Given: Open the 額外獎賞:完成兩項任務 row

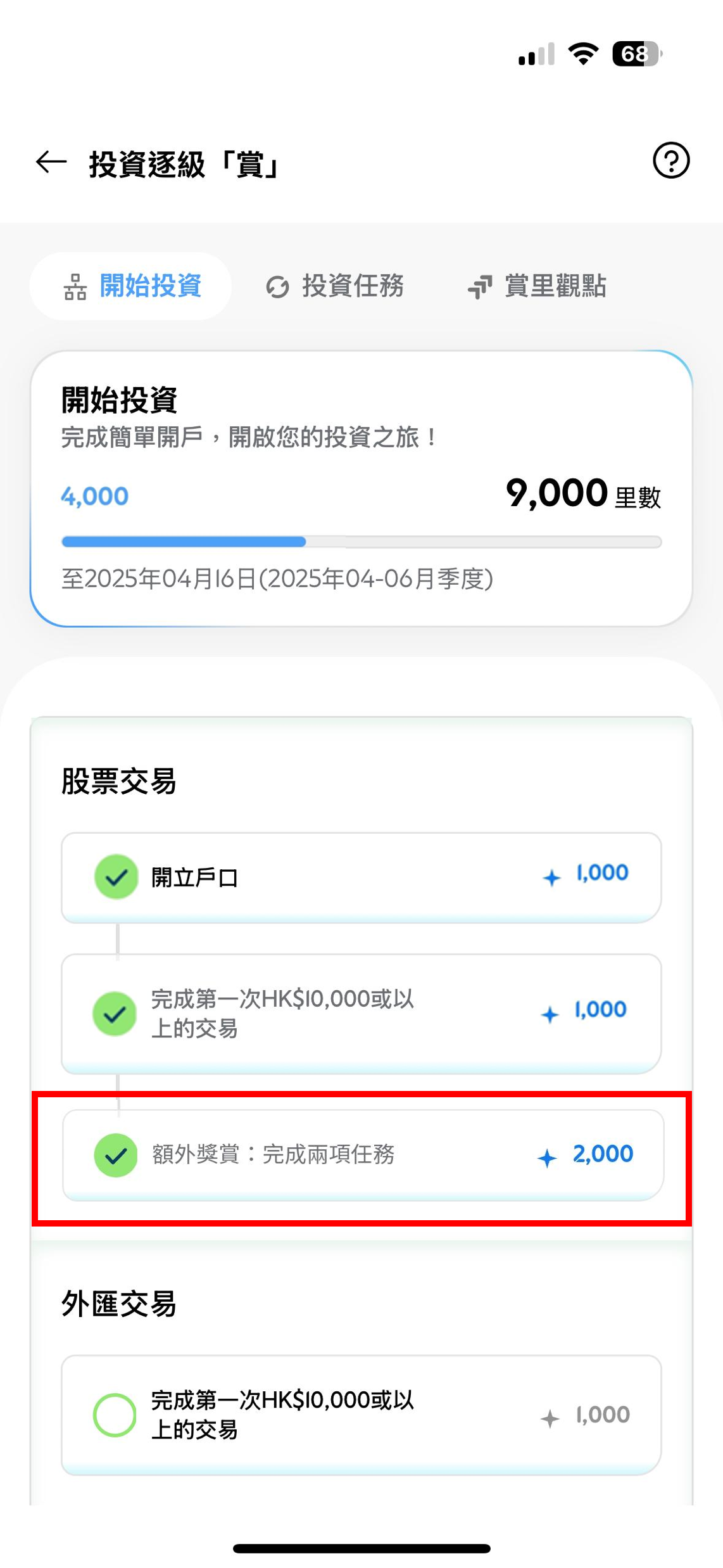Looking at the screenshot, I should (x=362, y=1155).
